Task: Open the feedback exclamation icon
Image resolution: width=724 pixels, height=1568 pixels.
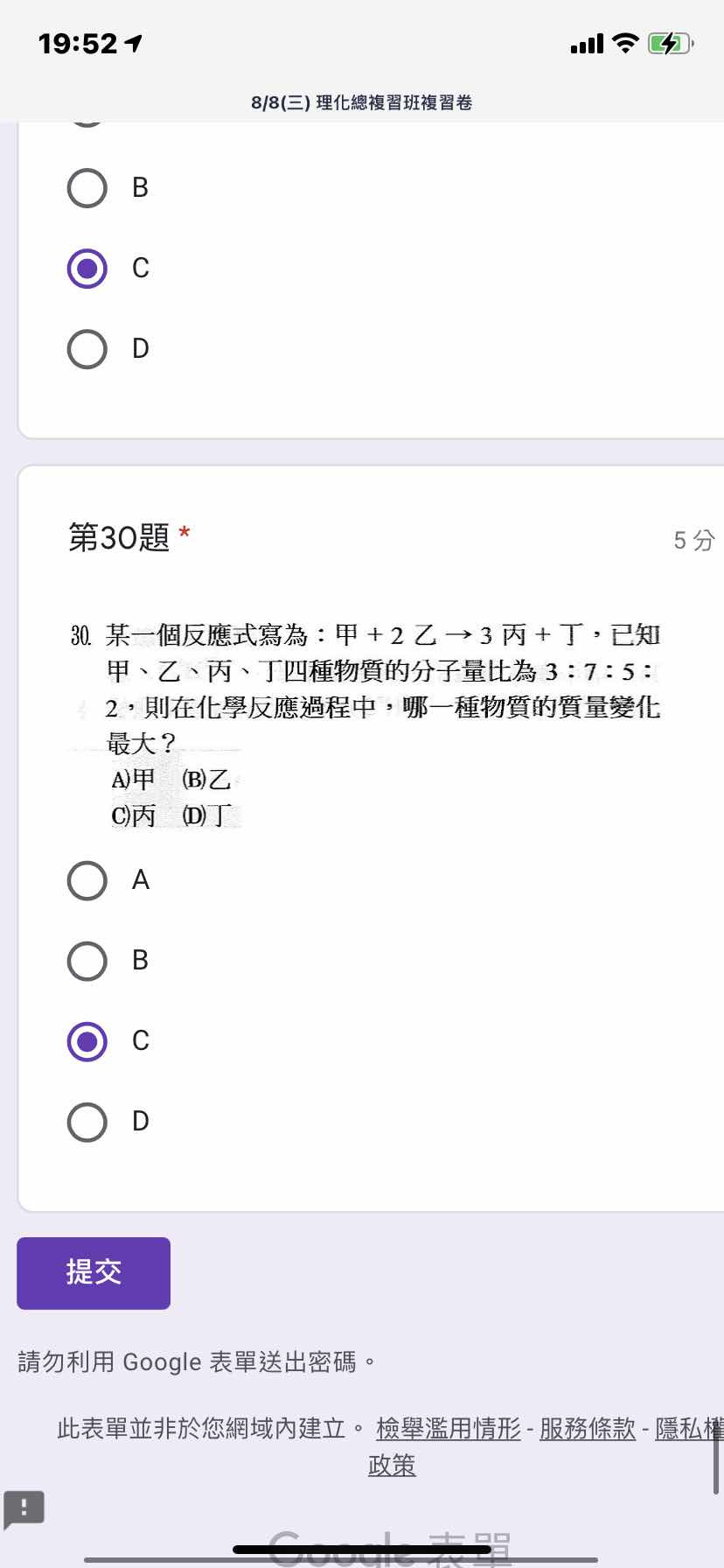Action: pos(24,1509)
